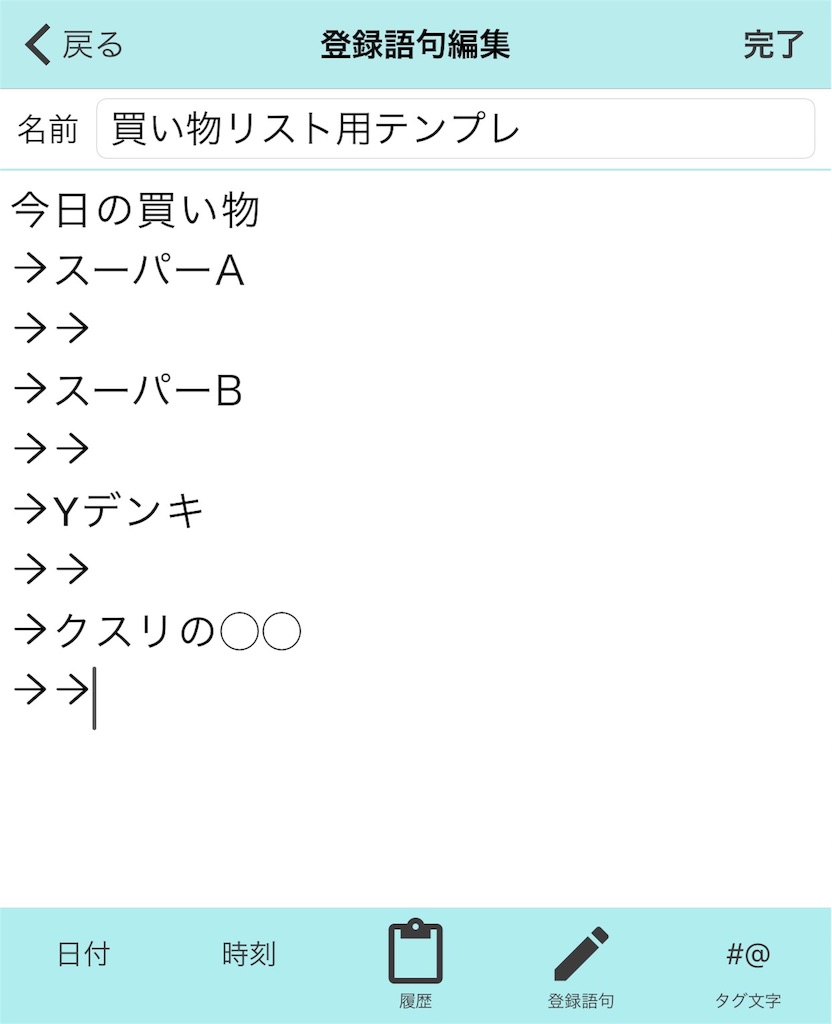
Task: Click the クスリの○○ line
Action: (155, 631)
